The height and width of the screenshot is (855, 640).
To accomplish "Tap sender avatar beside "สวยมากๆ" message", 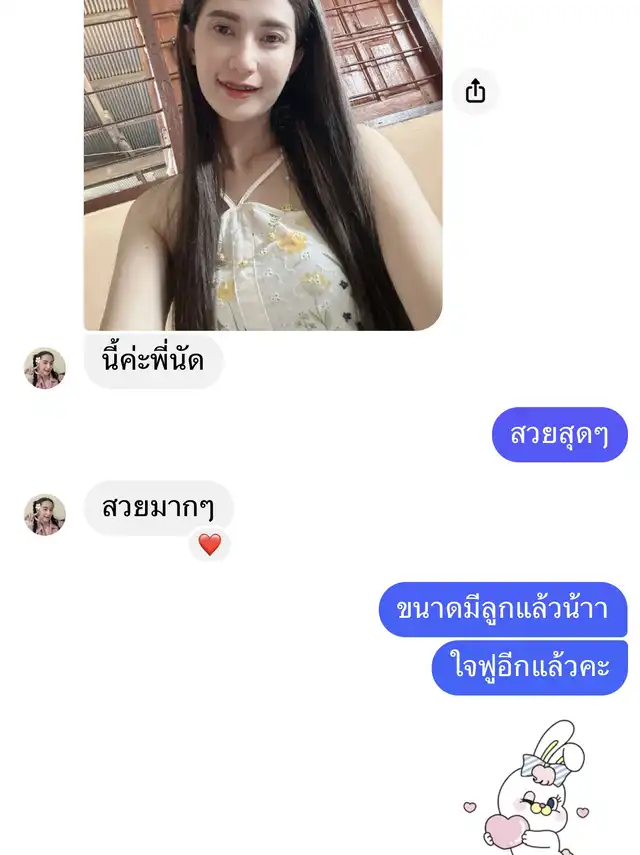I will click(45, 514).
